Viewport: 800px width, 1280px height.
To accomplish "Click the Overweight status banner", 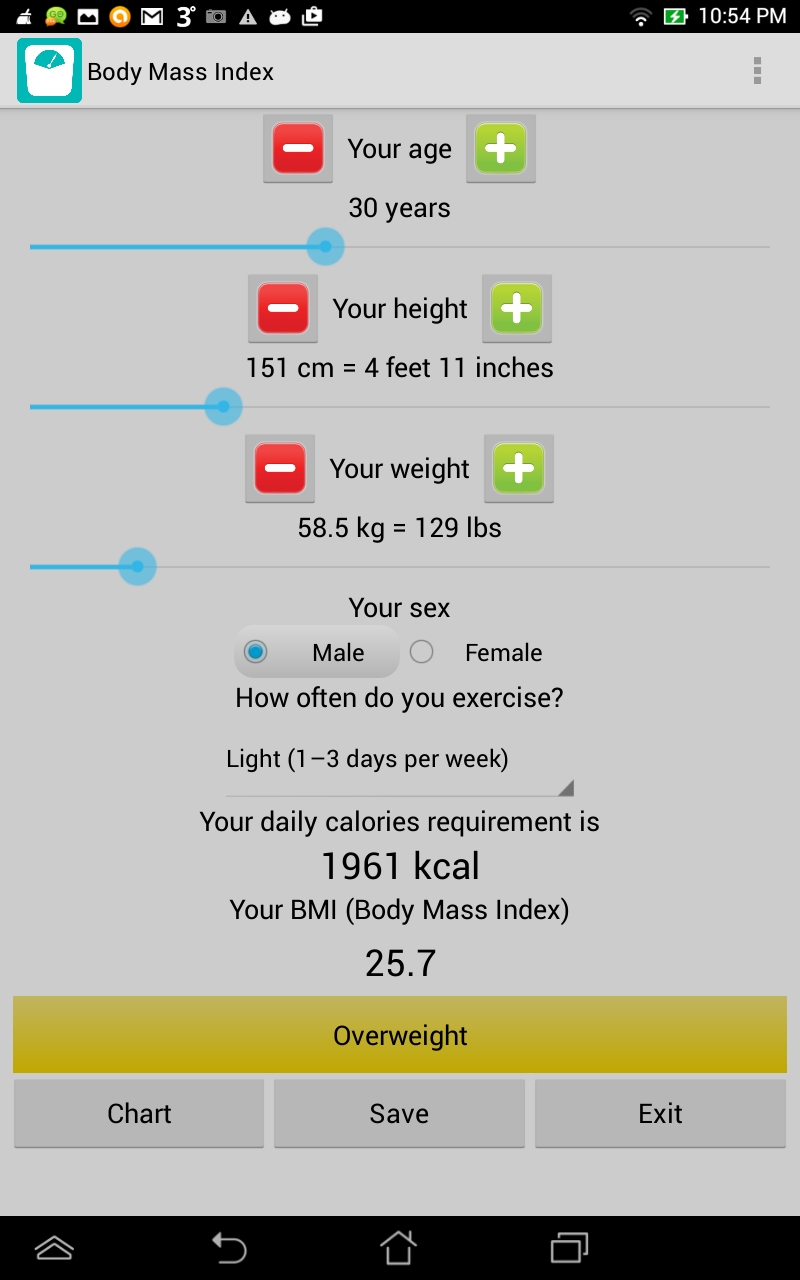I will point(399,1035).
